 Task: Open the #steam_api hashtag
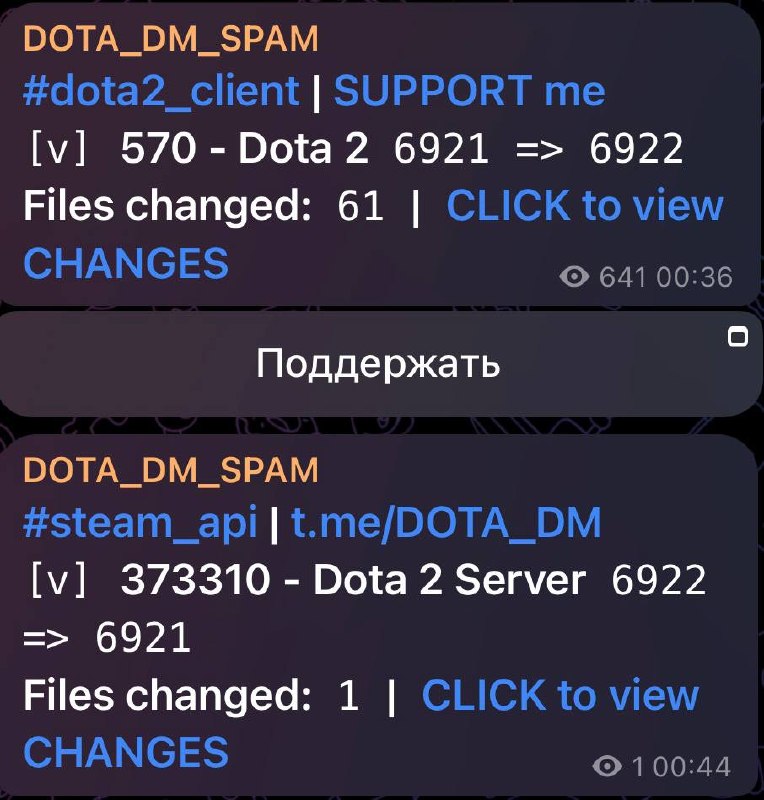pos(140,523)
